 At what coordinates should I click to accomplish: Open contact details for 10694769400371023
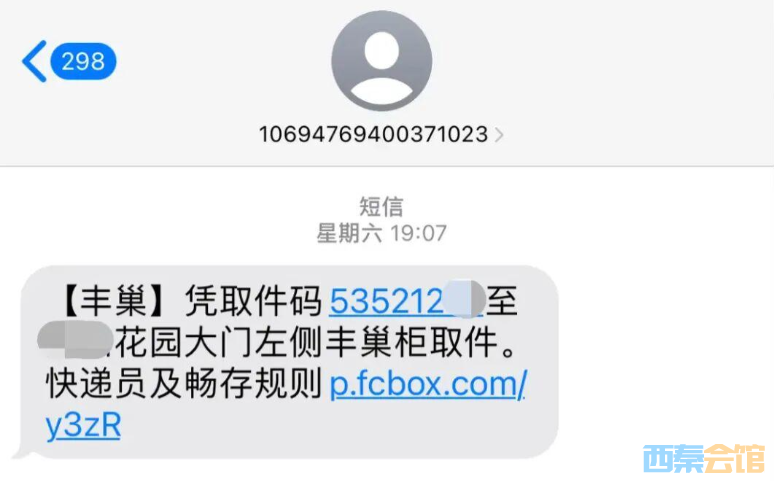(x=381, y=133)
